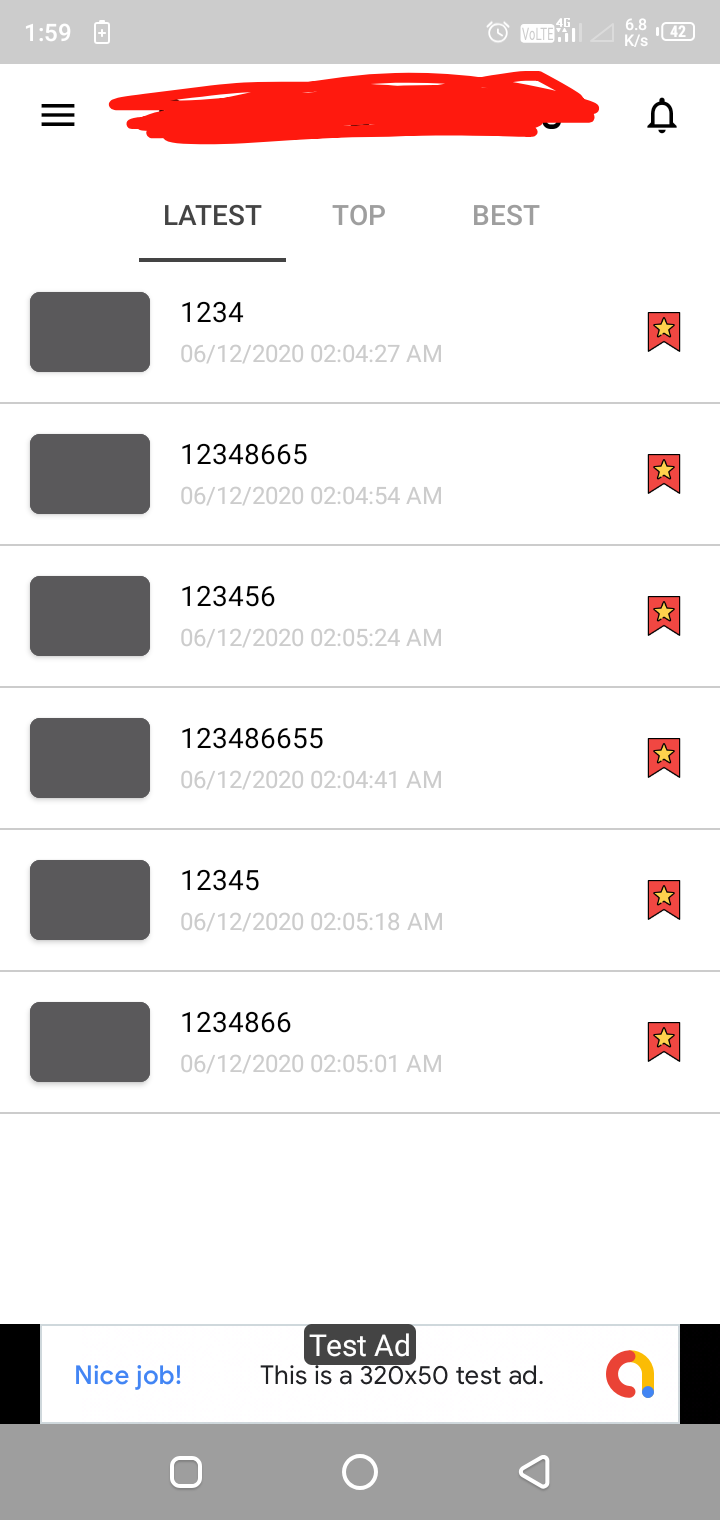Toggle the bookmark star for 1234866
This screenshot has height=1520, width=720.
click(x=664, y=1042)
